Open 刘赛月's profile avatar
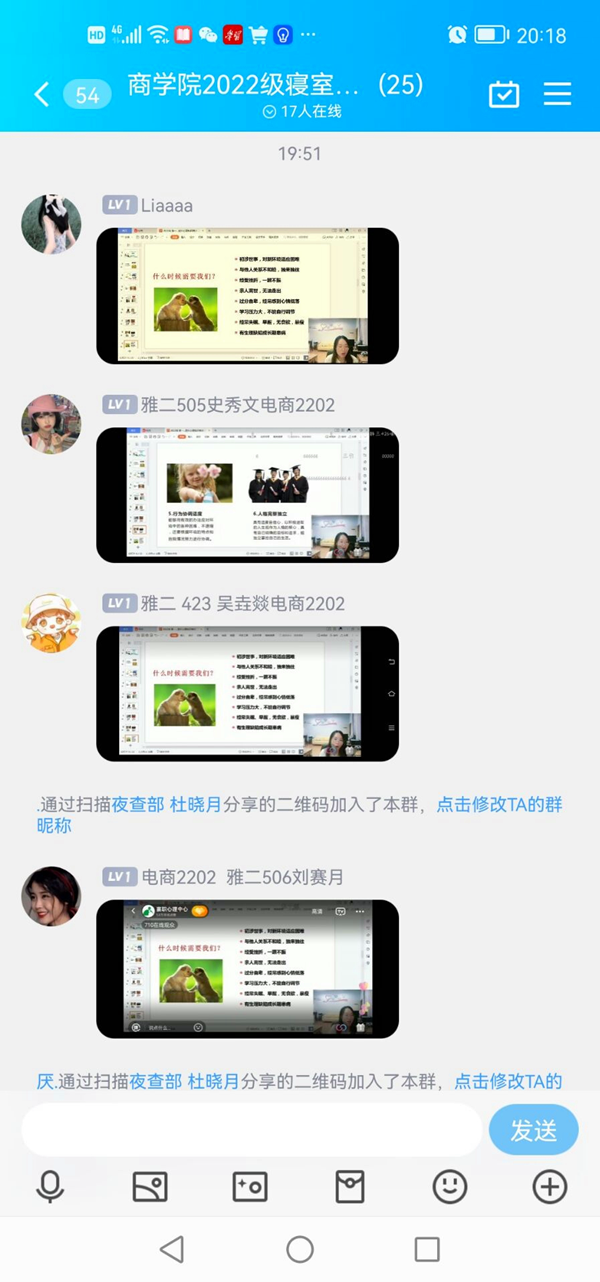 [51, 896]
